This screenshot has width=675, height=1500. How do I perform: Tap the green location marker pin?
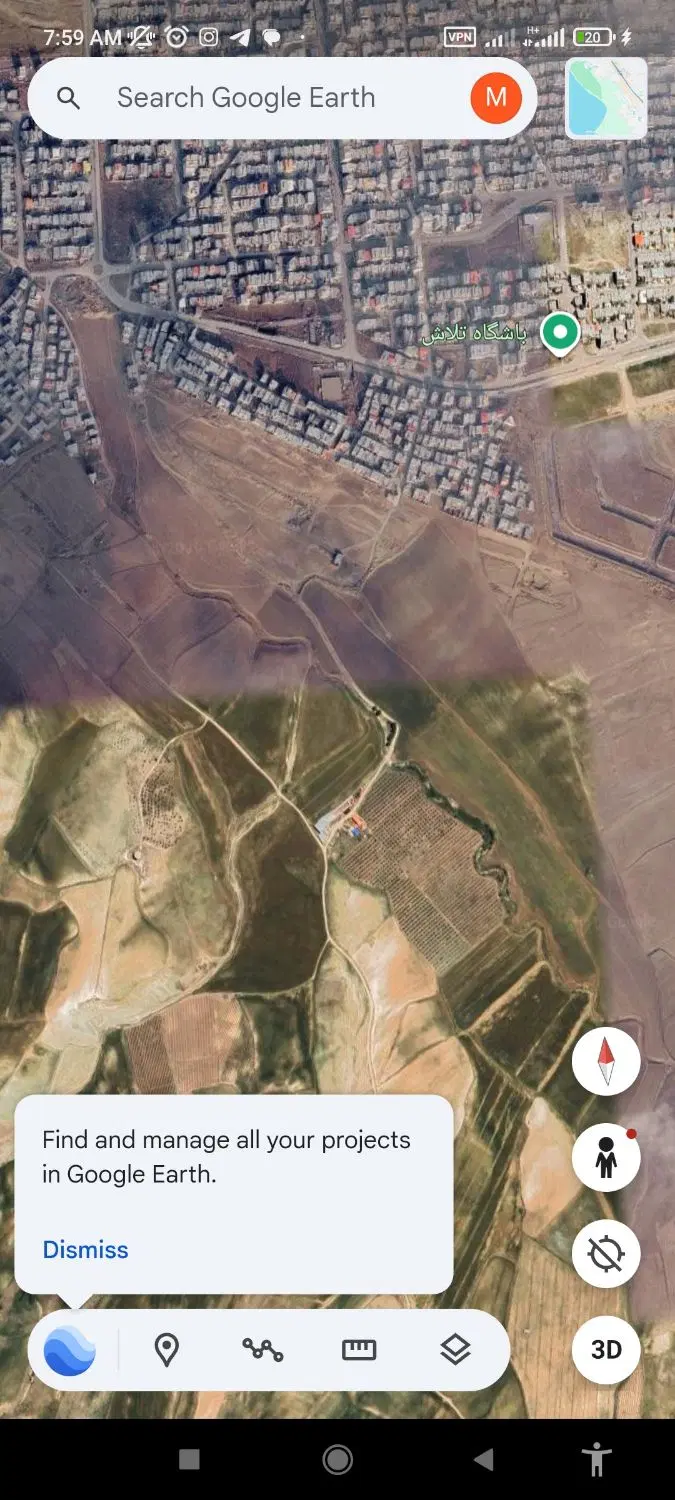(560, 334)
